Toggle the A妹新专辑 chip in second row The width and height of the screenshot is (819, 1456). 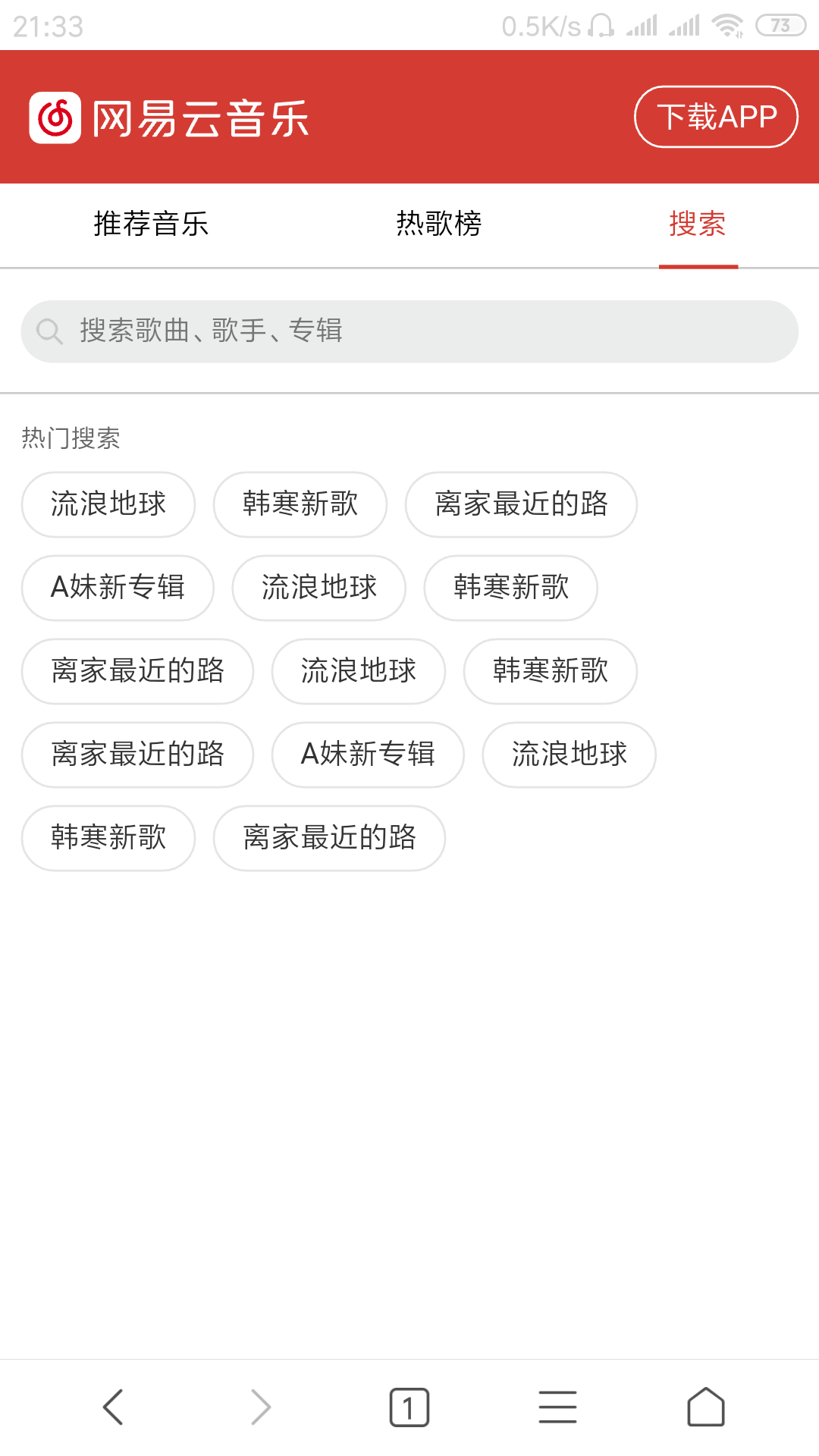click(x=118, y=588)
